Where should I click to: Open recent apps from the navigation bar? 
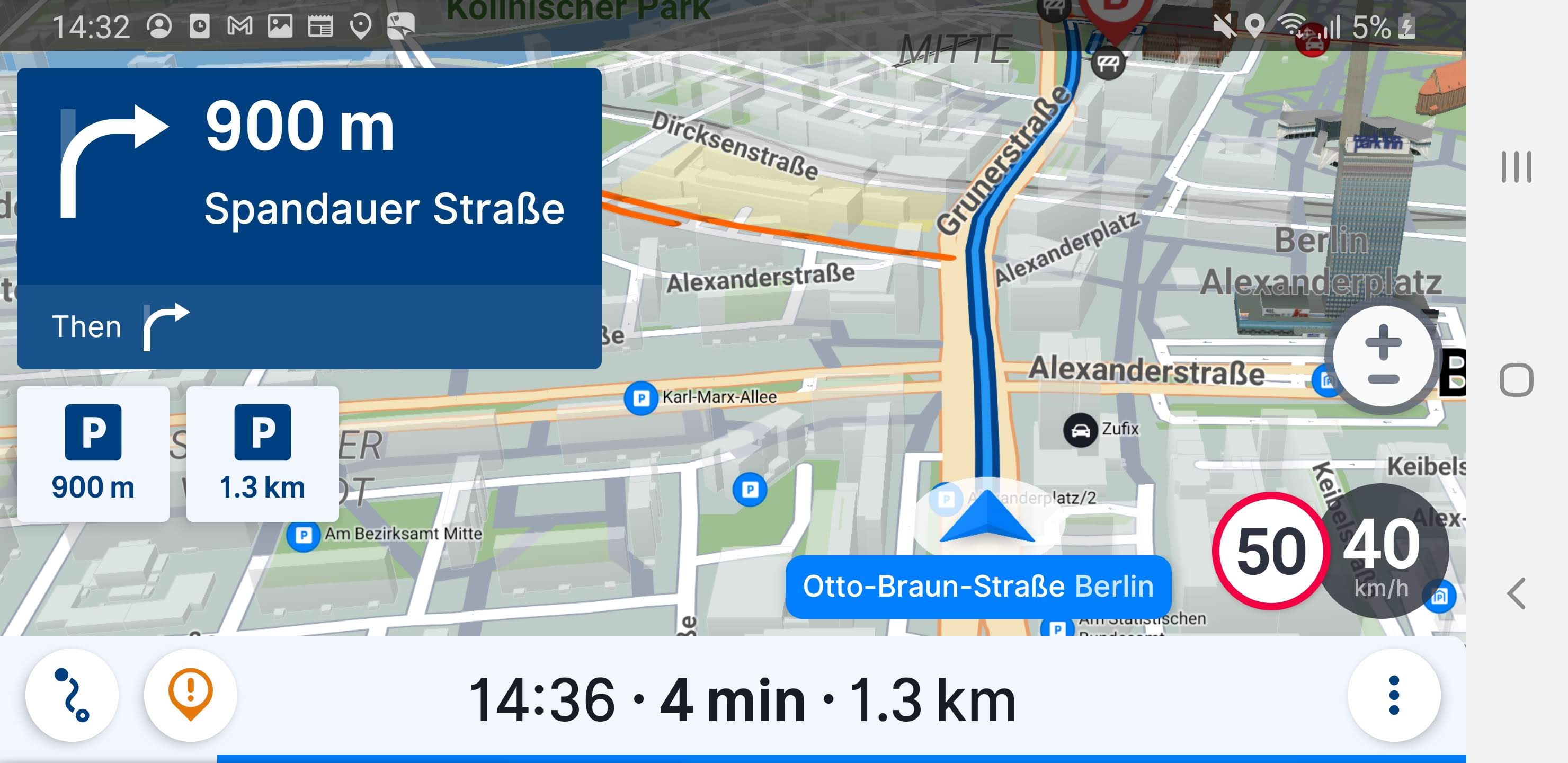pos(1516,166)
